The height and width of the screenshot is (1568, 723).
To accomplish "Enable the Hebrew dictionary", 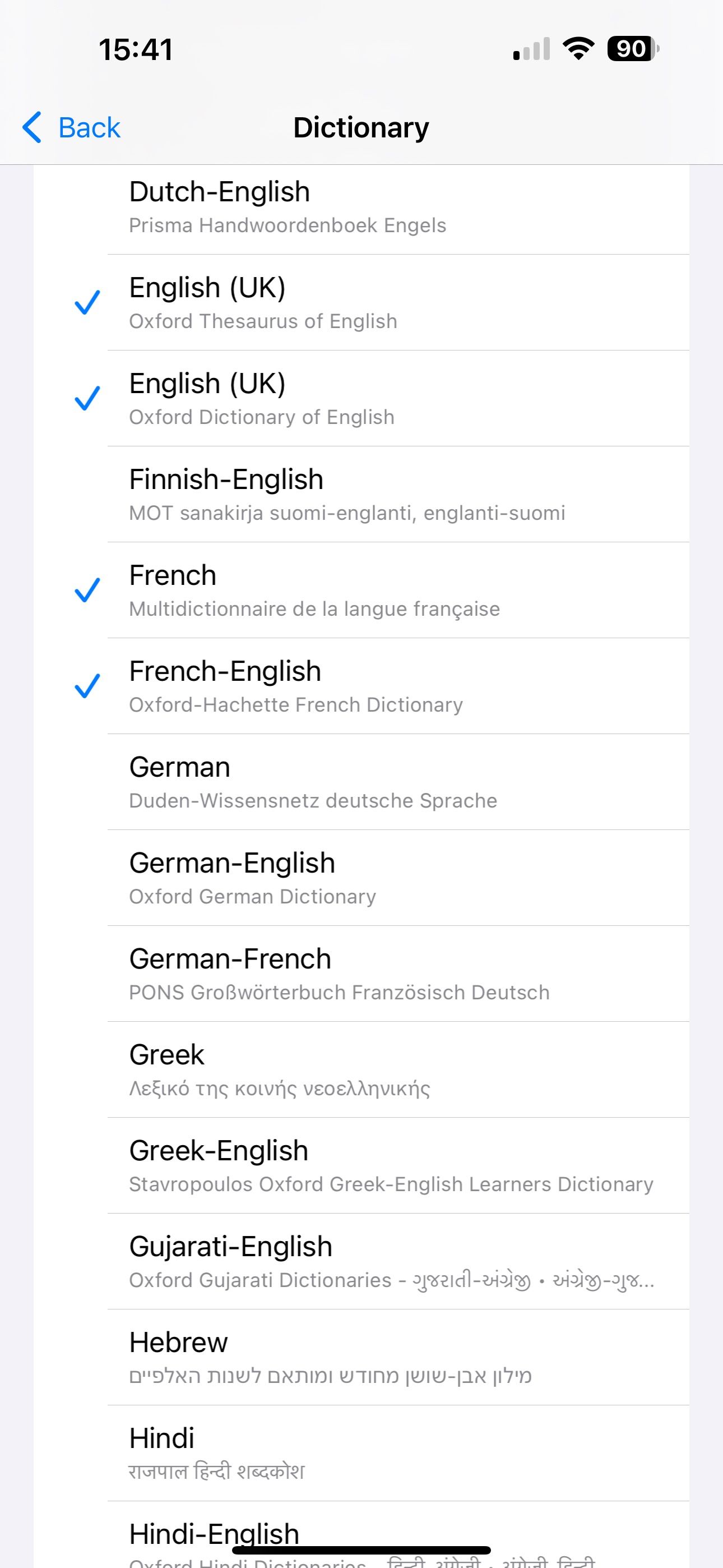I will pyautogui.click(x=361, y=1357).
